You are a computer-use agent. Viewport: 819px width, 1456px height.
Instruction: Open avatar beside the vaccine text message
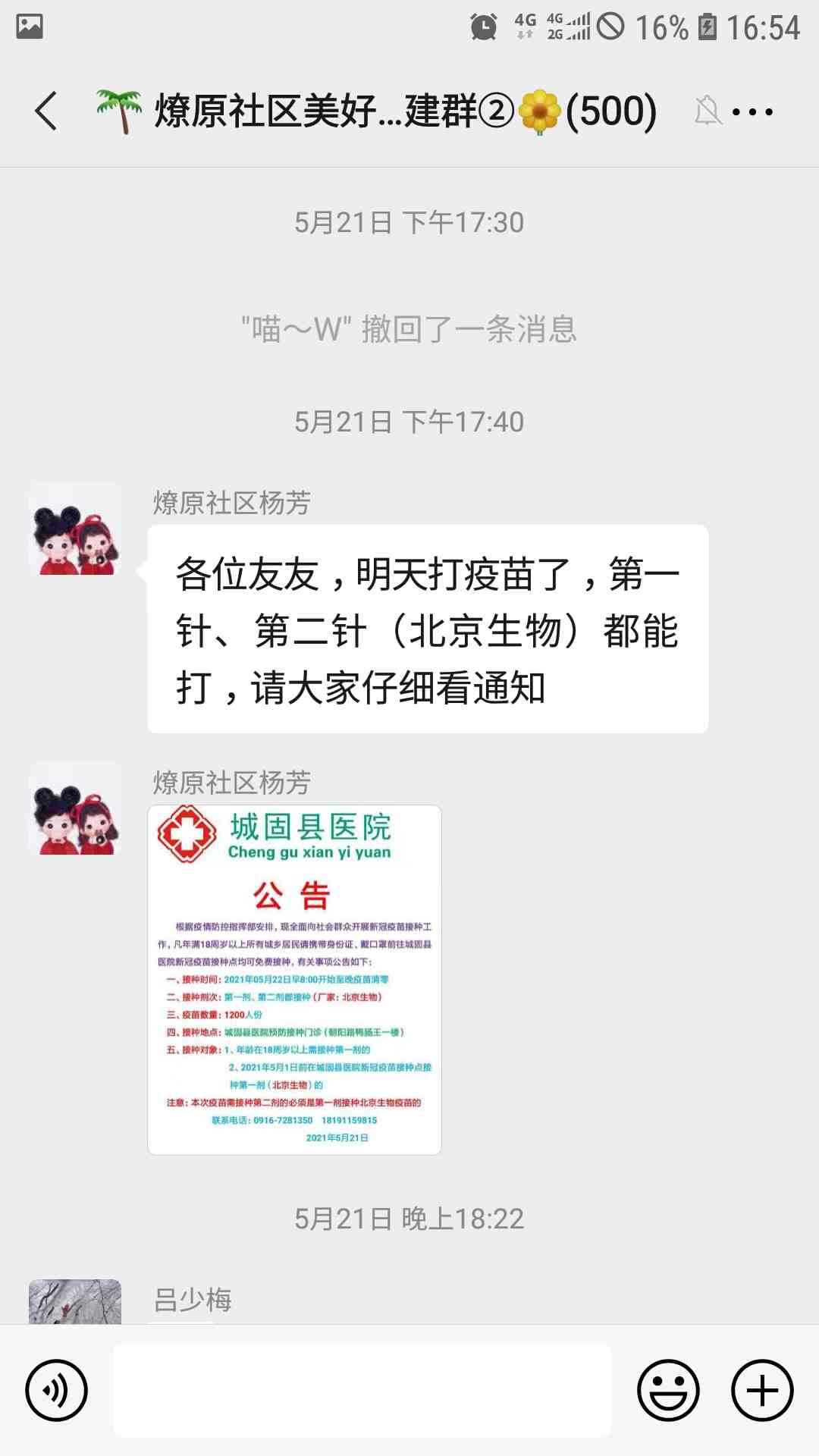tap(74, 529)
